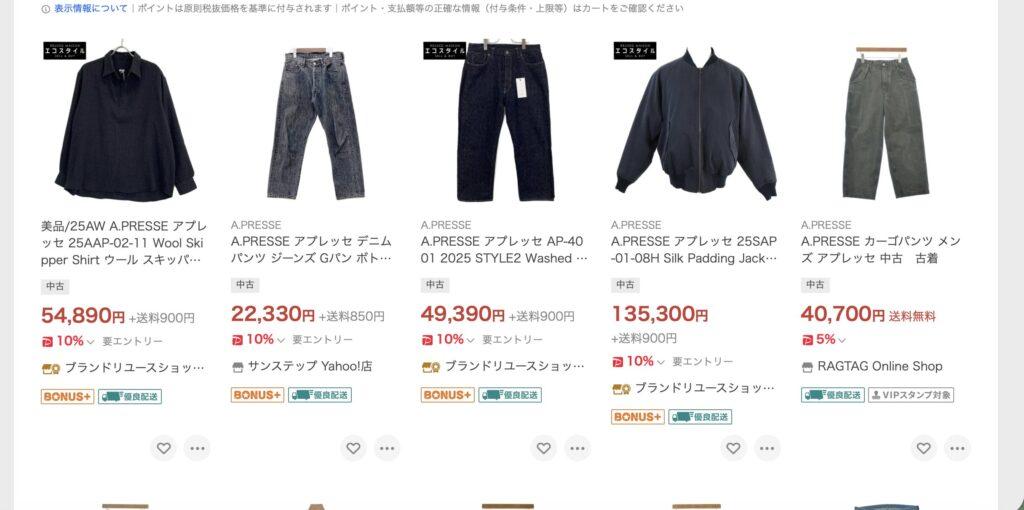Open more options for AP-4001 jeans
The image size is (1024, 510).
pyautogui.click(x=577, y=448)
